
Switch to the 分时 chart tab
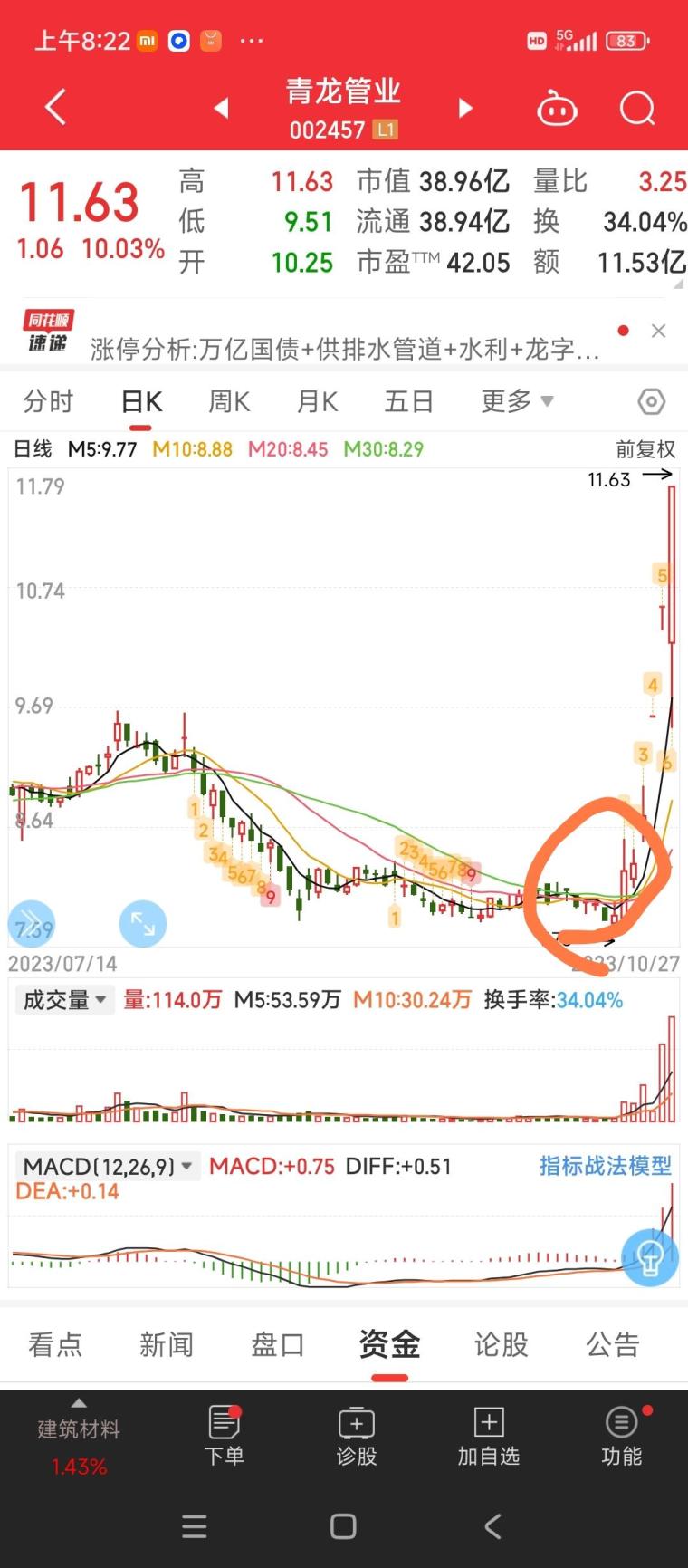[48, 401]
